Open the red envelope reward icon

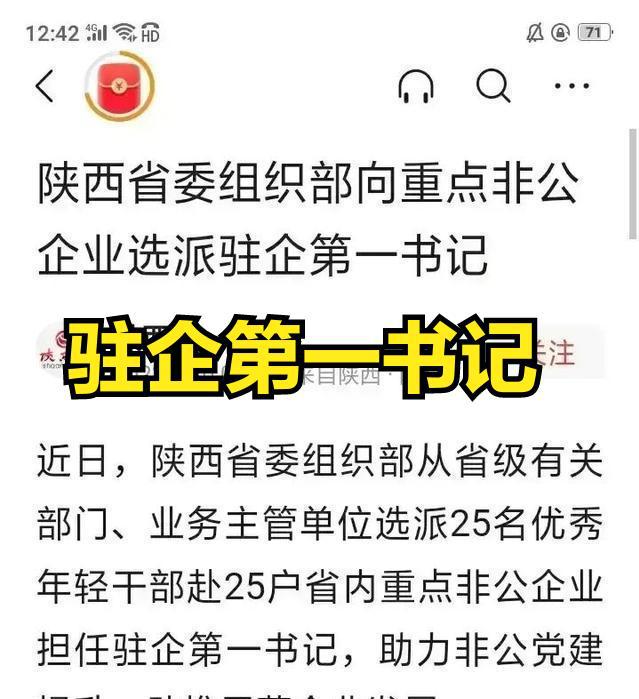[119, 87]
